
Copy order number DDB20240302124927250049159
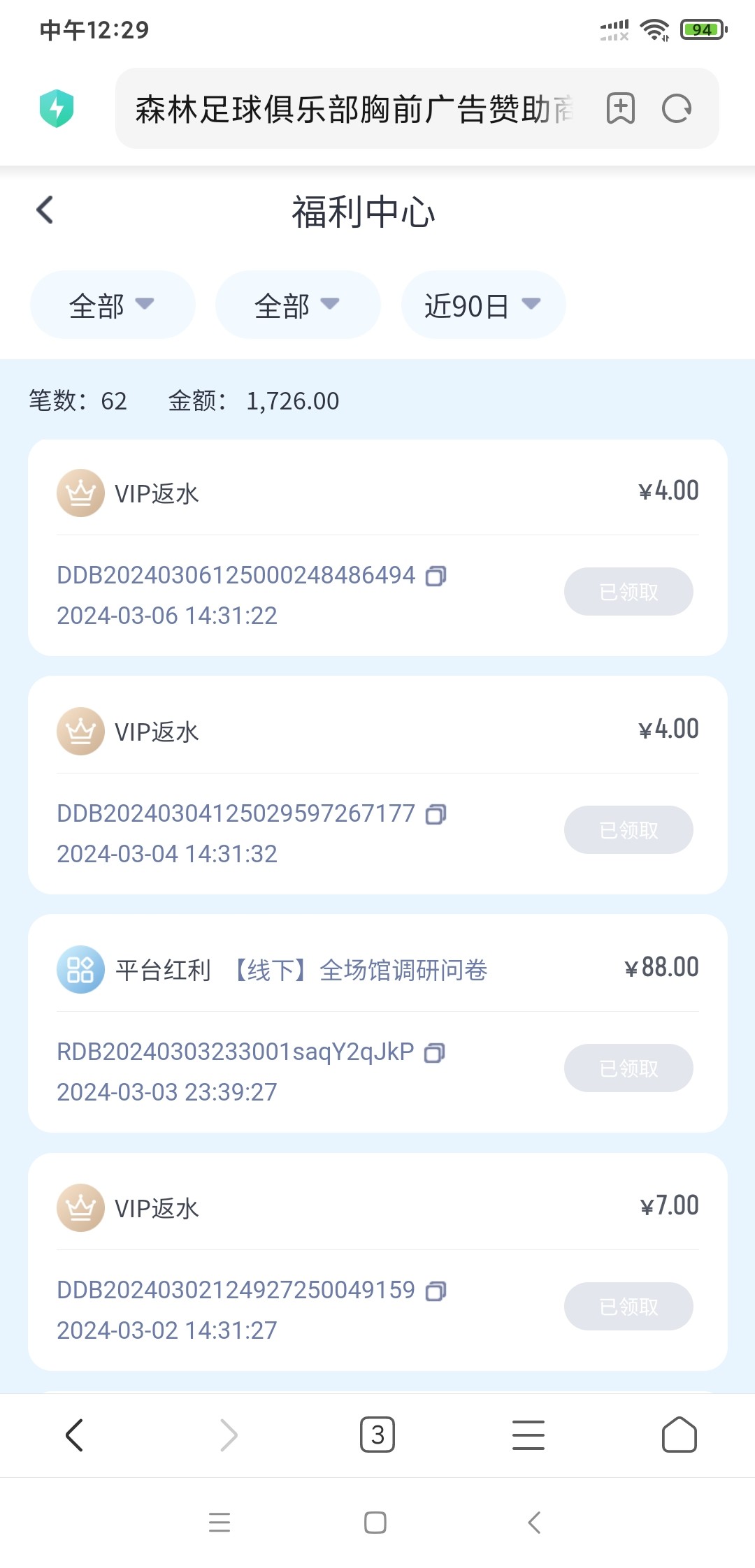click(x=437, y=1291)
